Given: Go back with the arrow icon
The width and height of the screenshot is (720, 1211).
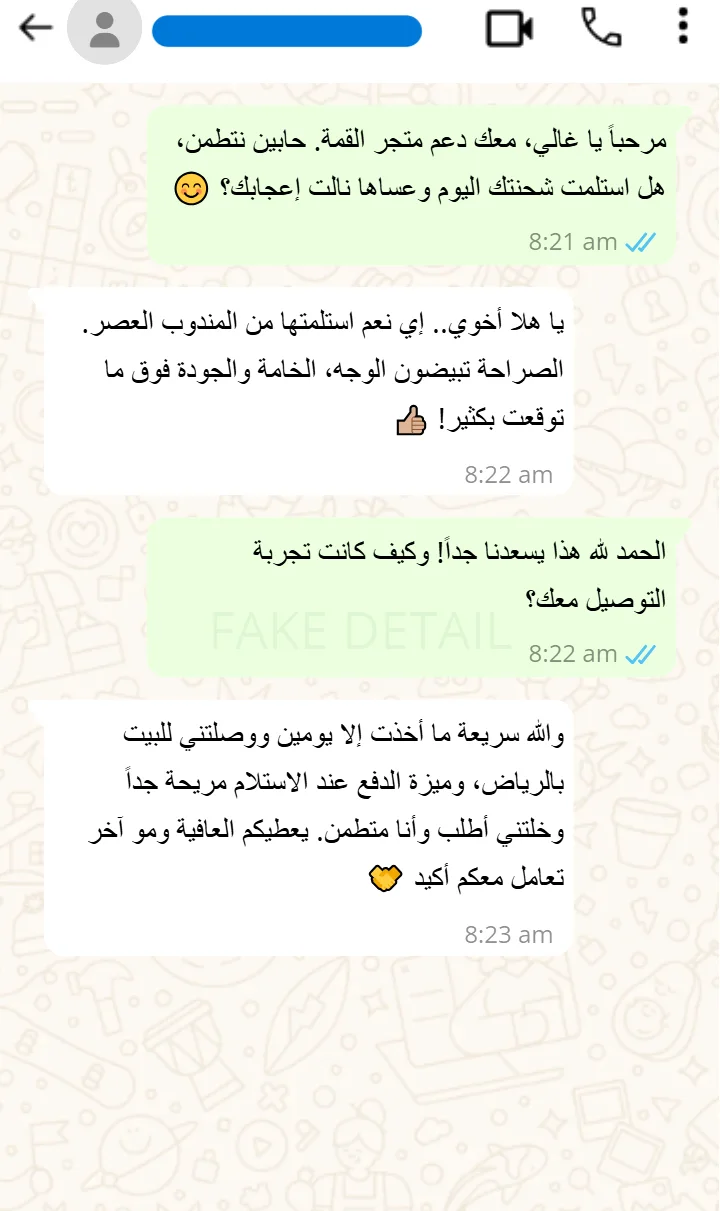Looking at the screenshot, I should [x=35, y=28].
